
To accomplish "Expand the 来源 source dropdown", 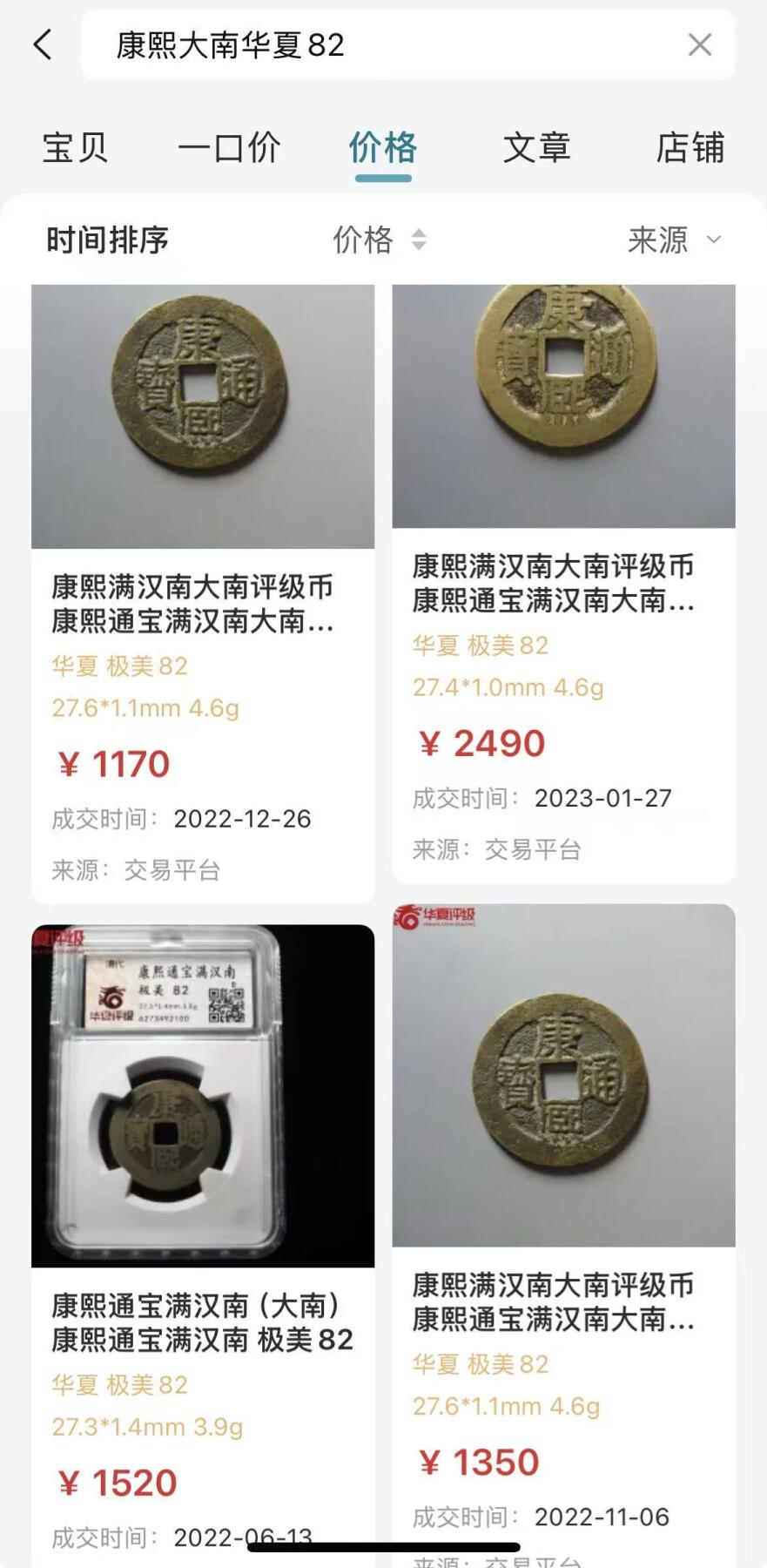I will coord(674,240).
